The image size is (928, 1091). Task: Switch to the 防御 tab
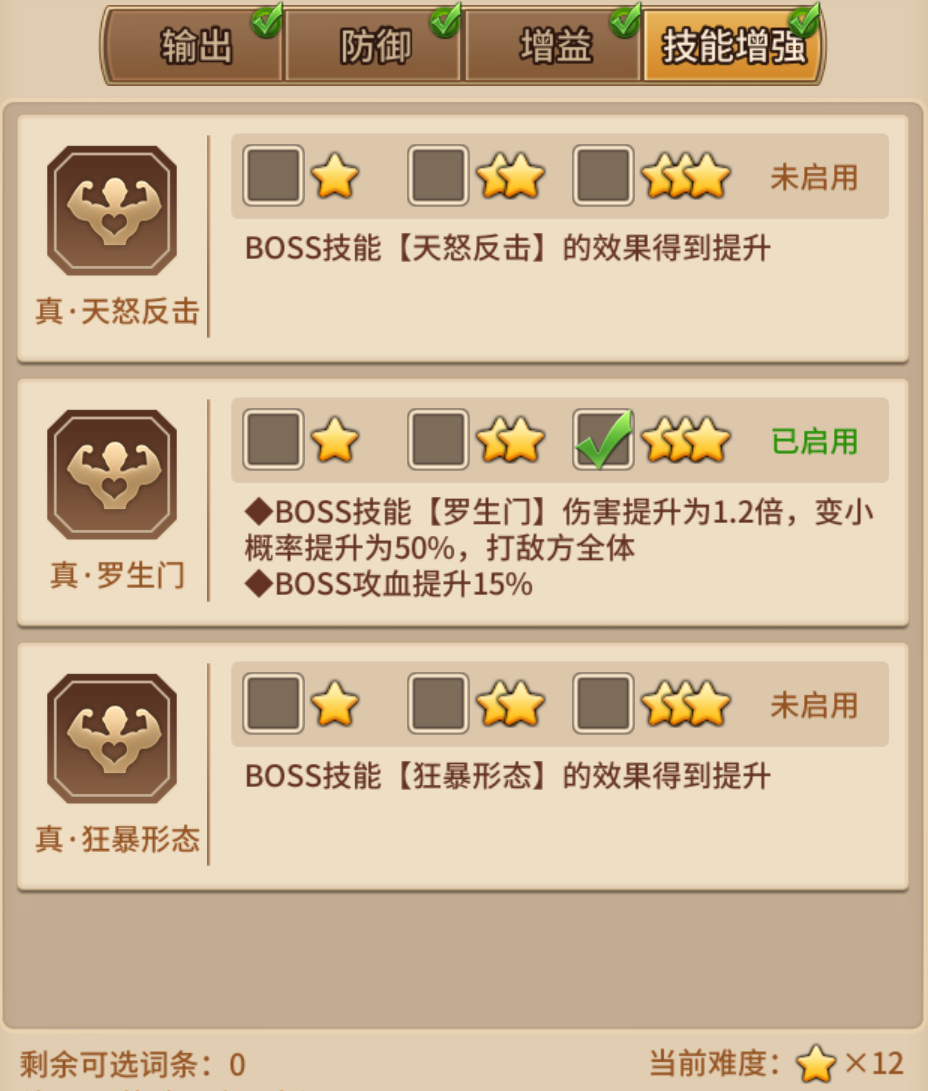[x=375, y=46]
